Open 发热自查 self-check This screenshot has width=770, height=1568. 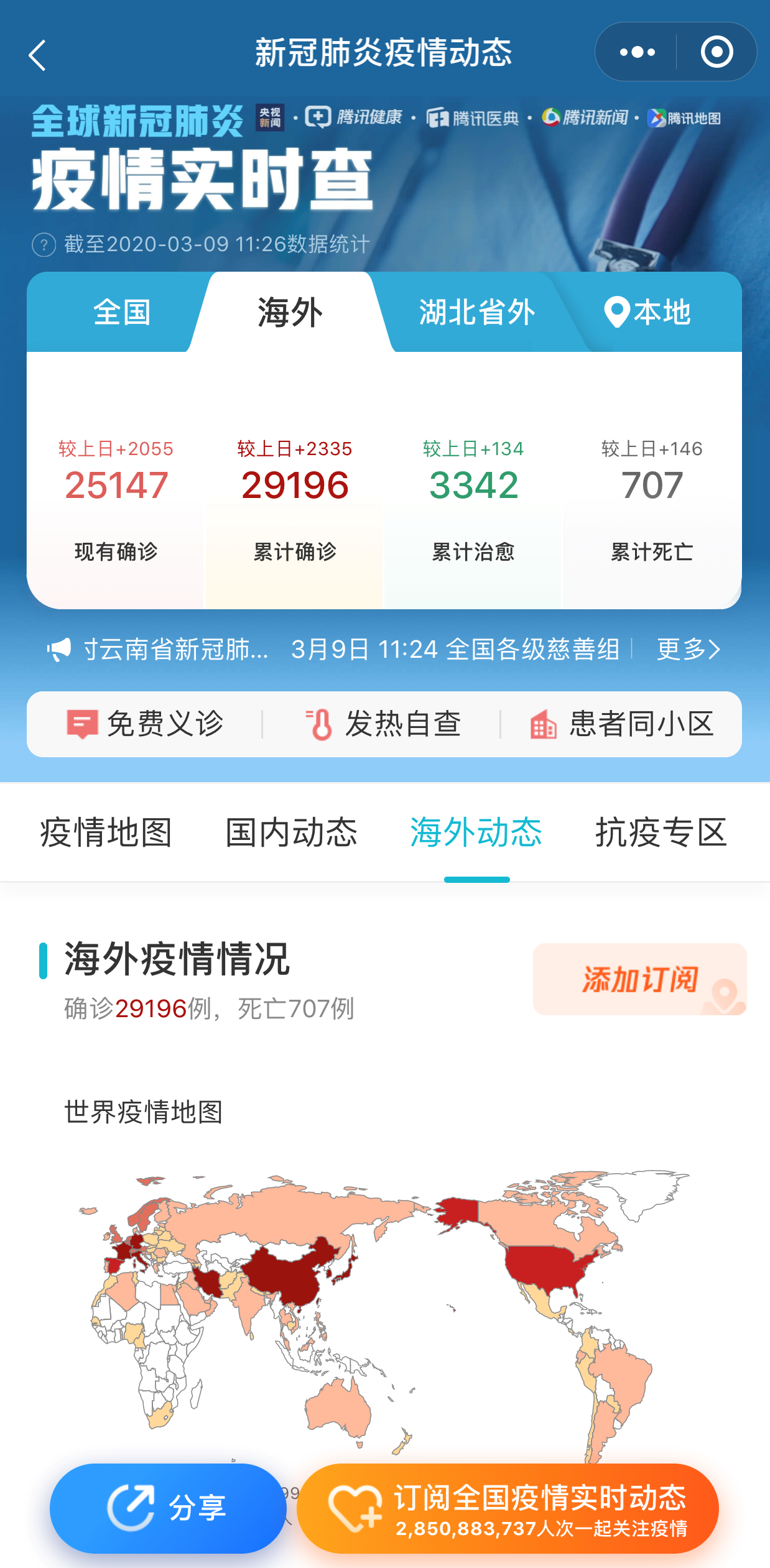[x=383, y=724]
